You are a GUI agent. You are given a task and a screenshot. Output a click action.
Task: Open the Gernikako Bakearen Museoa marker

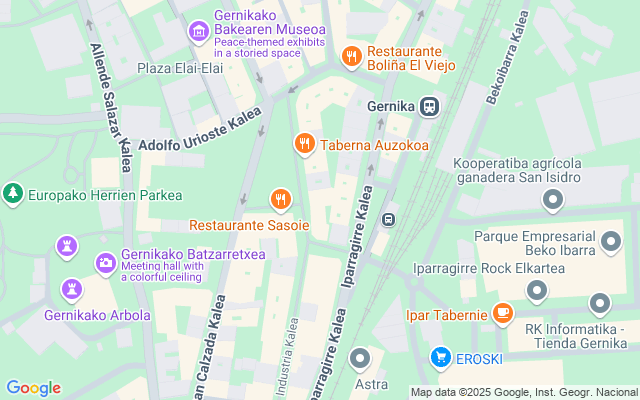199,31
